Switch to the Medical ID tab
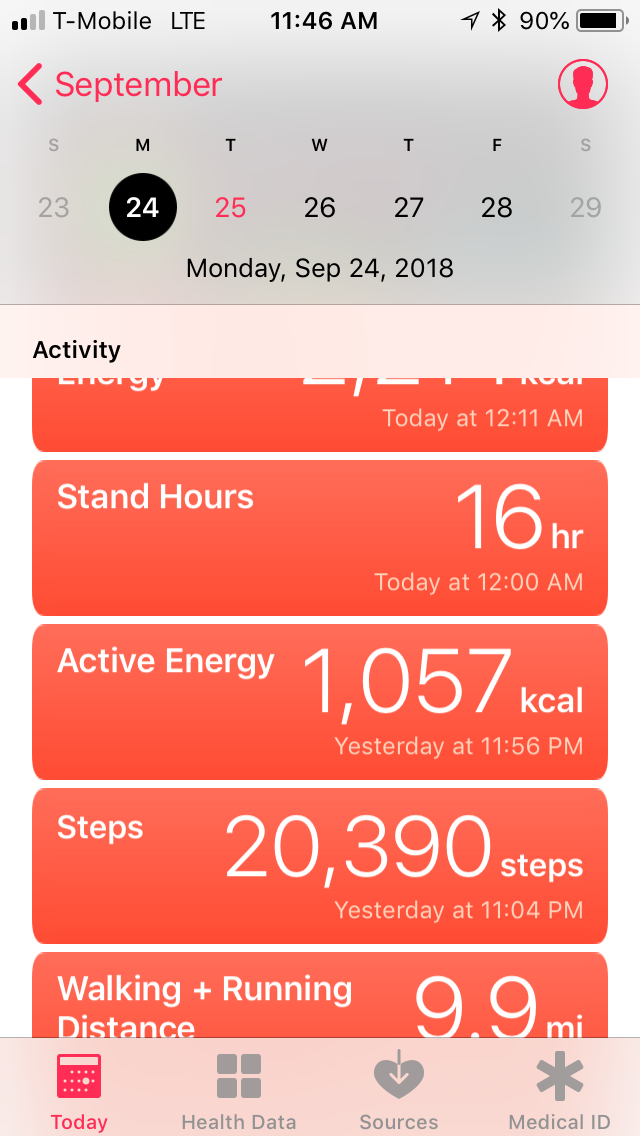This screenshot has width=640, height=1136. coord(559,1090)
